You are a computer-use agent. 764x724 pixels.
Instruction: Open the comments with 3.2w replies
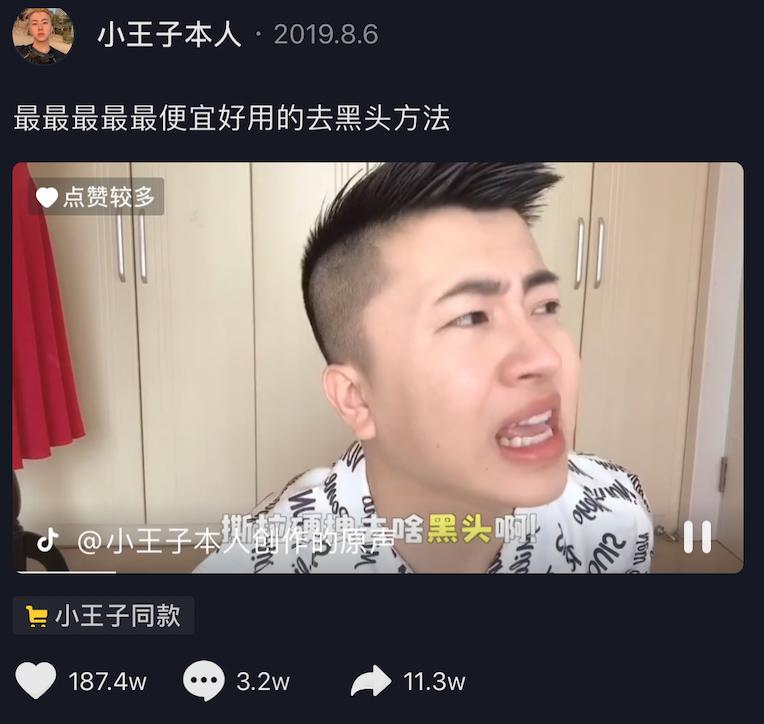(x=204, y=682)
